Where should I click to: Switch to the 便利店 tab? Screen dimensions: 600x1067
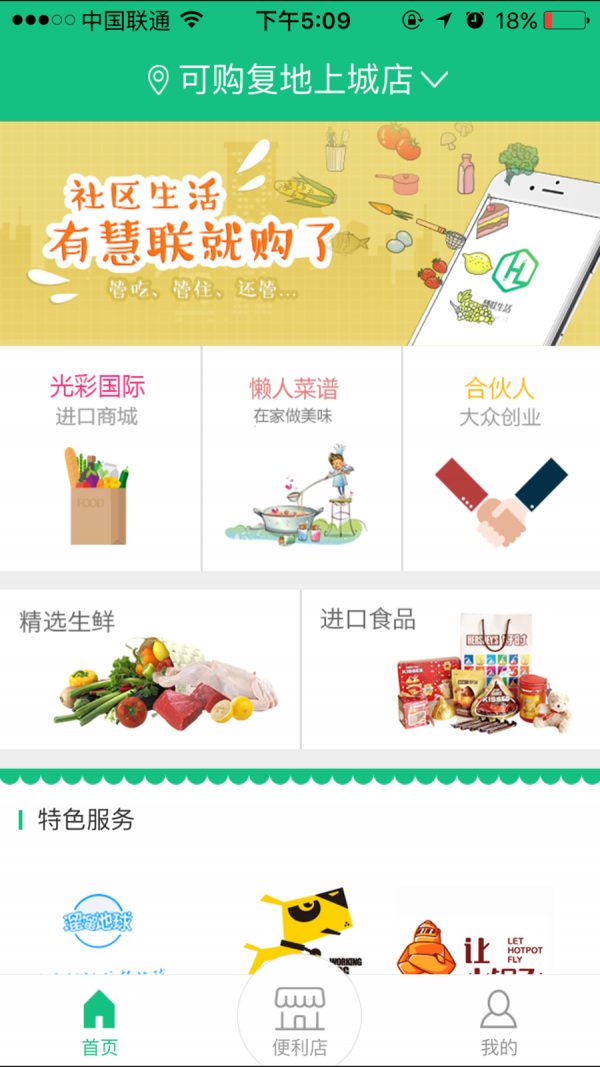[299, 1022]
